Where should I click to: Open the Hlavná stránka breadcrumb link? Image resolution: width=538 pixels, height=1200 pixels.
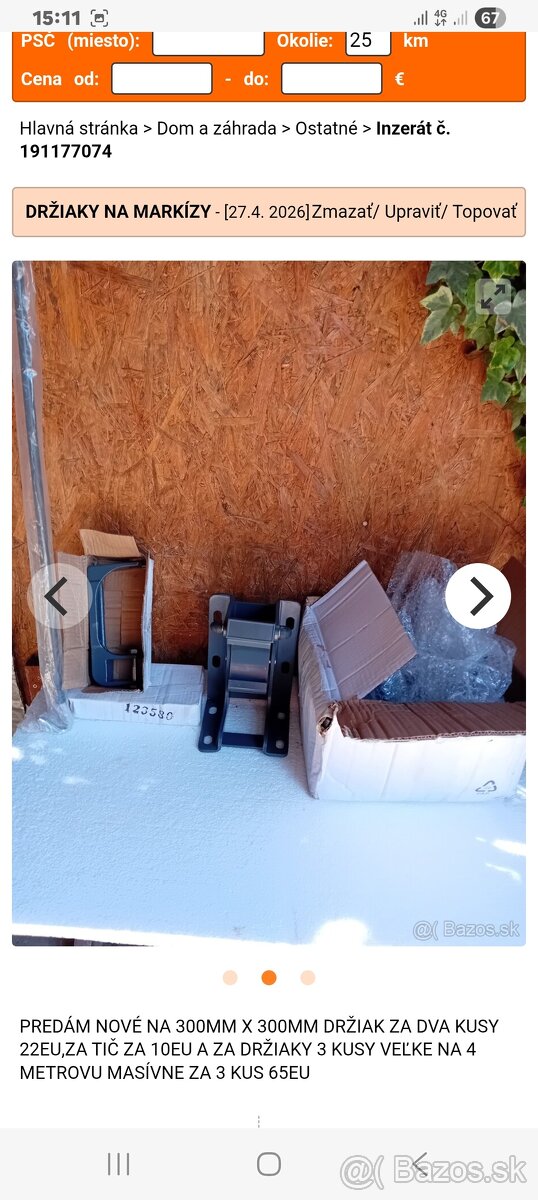79,128
